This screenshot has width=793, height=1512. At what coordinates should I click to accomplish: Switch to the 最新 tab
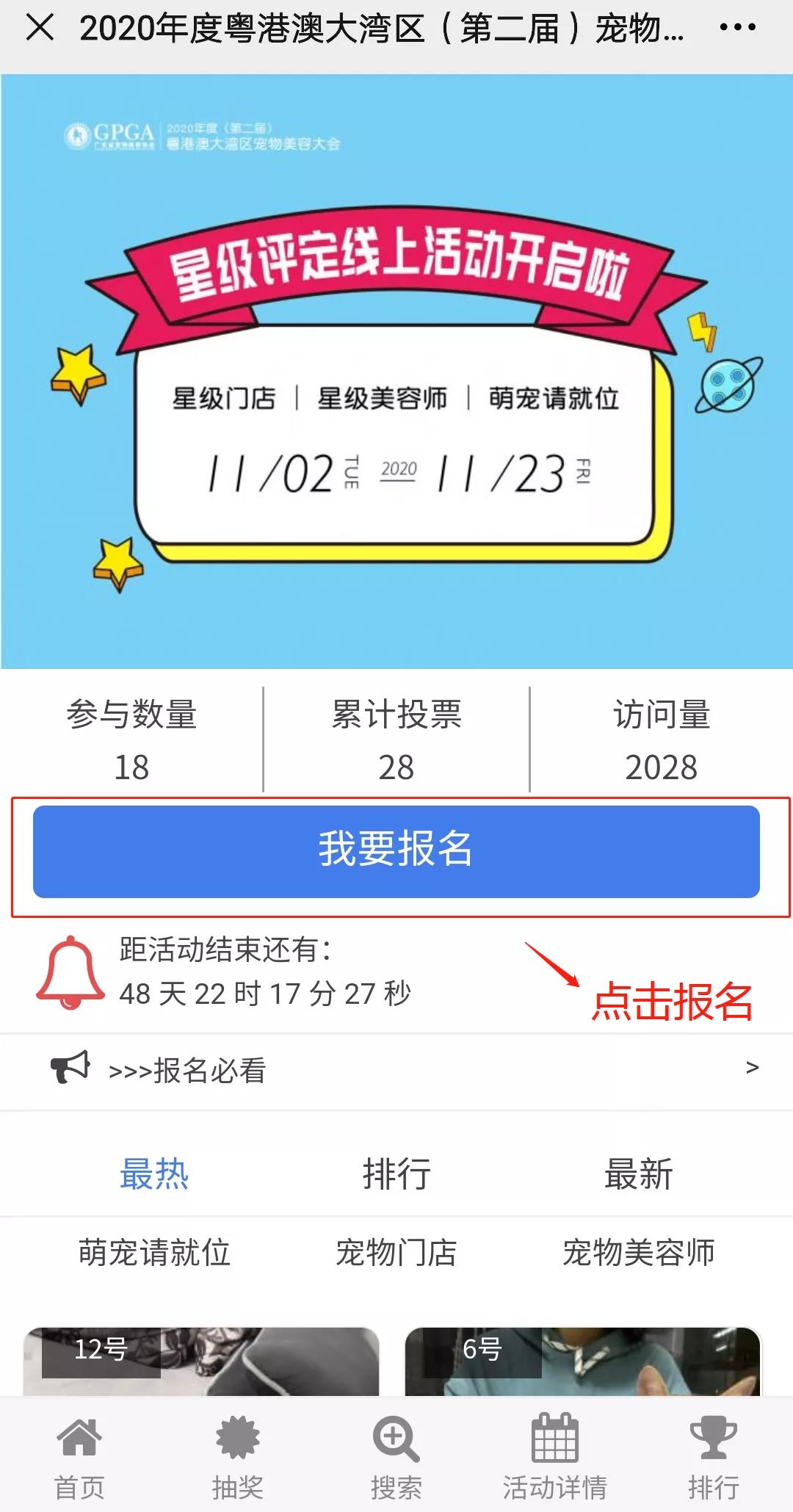tap(637, 1173)
